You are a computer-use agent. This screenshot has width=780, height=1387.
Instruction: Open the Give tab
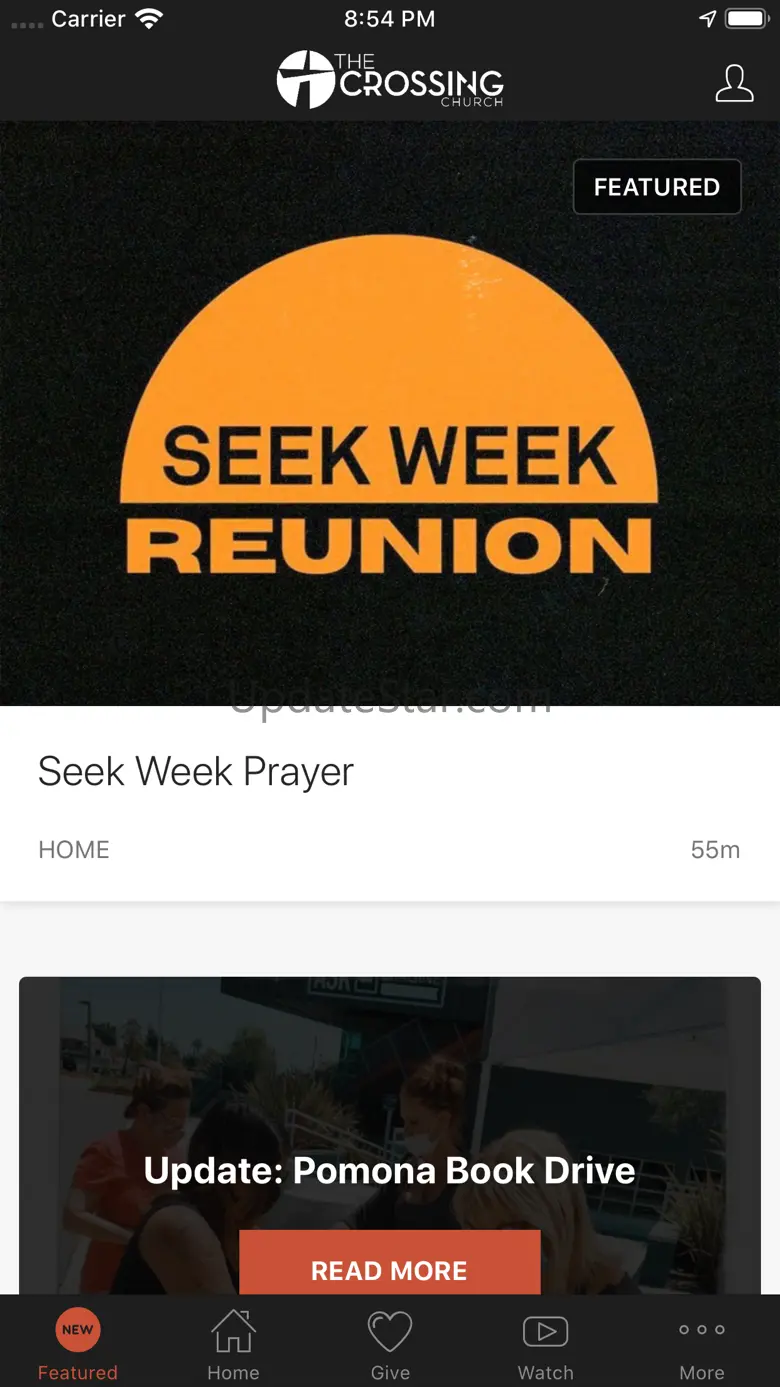tap(390, 1343)
